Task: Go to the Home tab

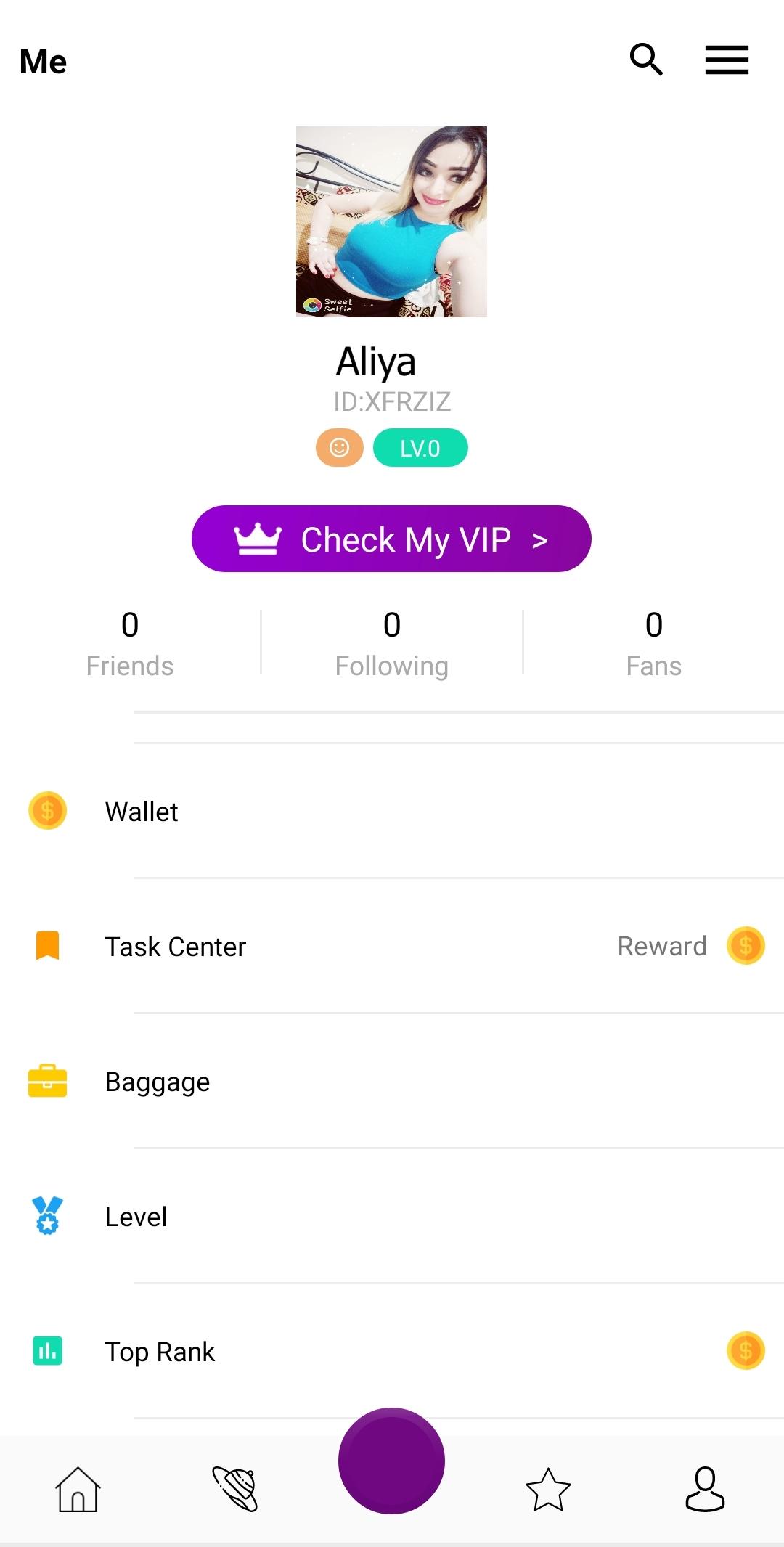Action: click(78, 1490)
